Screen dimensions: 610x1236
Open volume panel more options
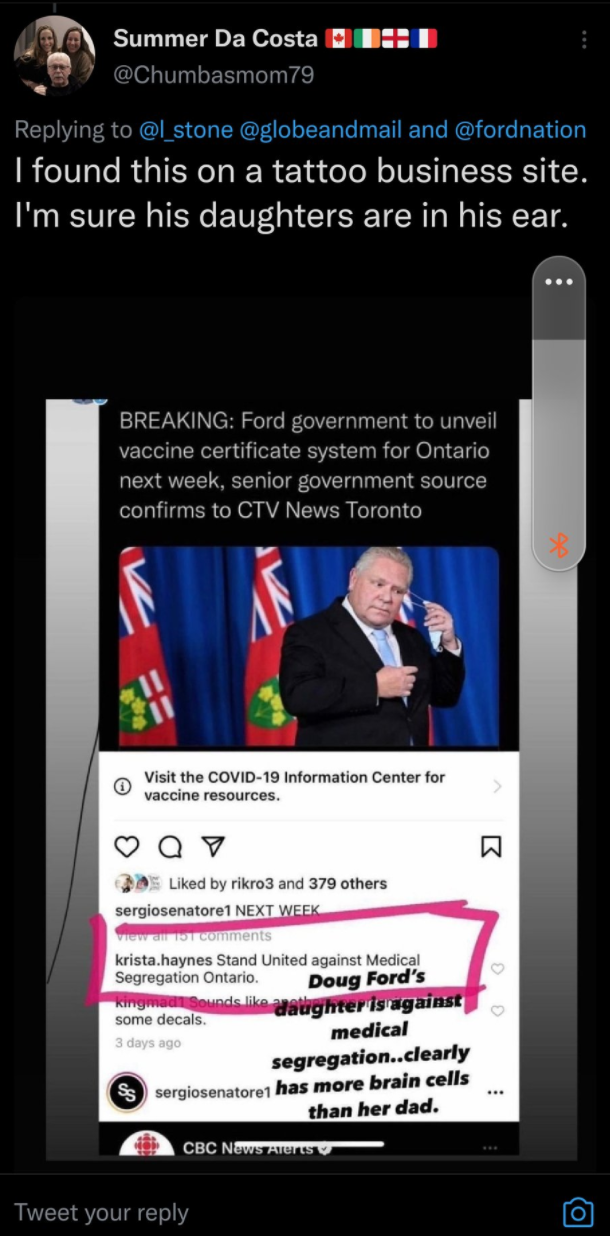[x=559, y=282]
